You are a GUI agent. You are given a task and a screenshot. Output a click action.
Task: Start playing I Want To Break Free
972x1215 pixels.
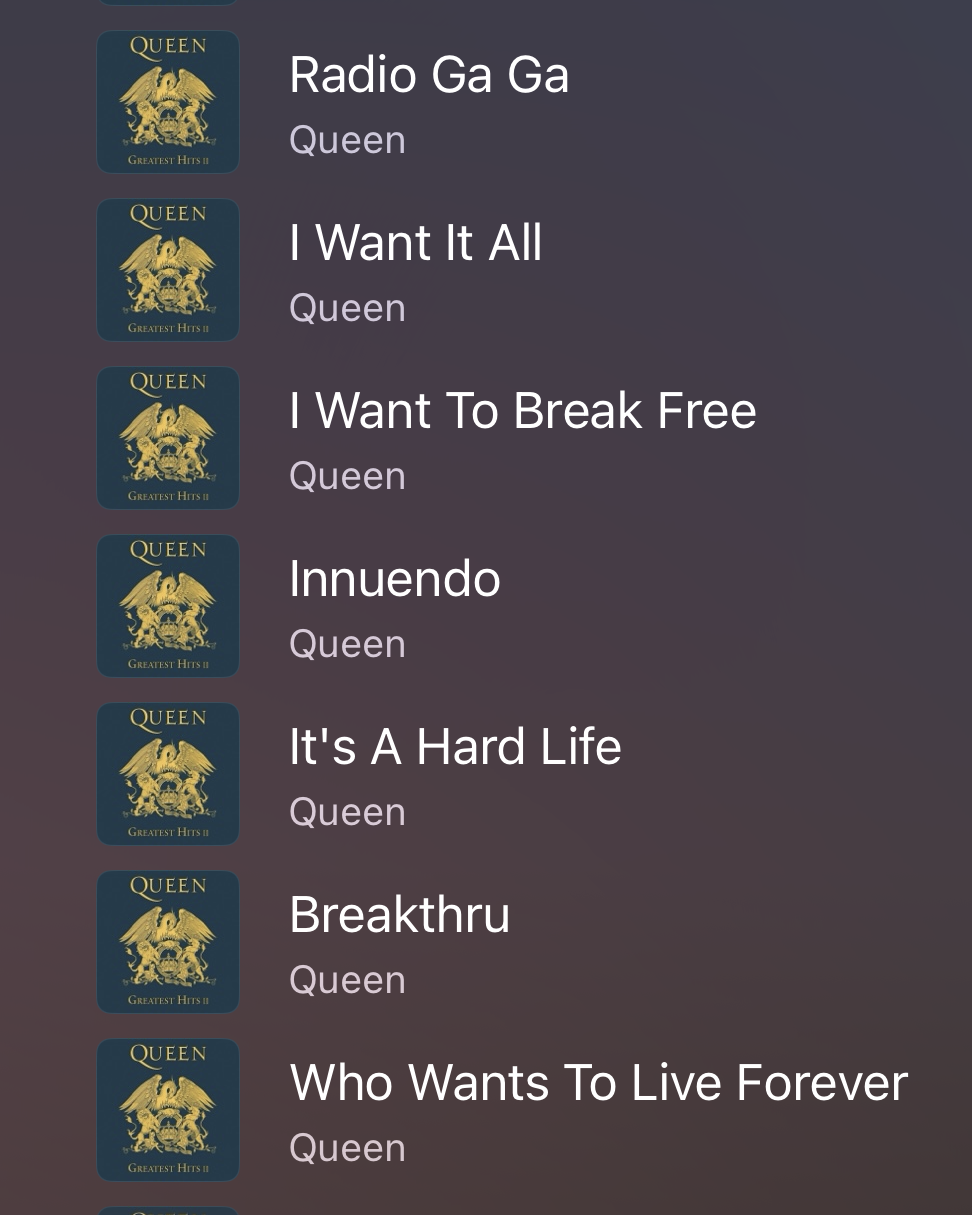point(522,412)
